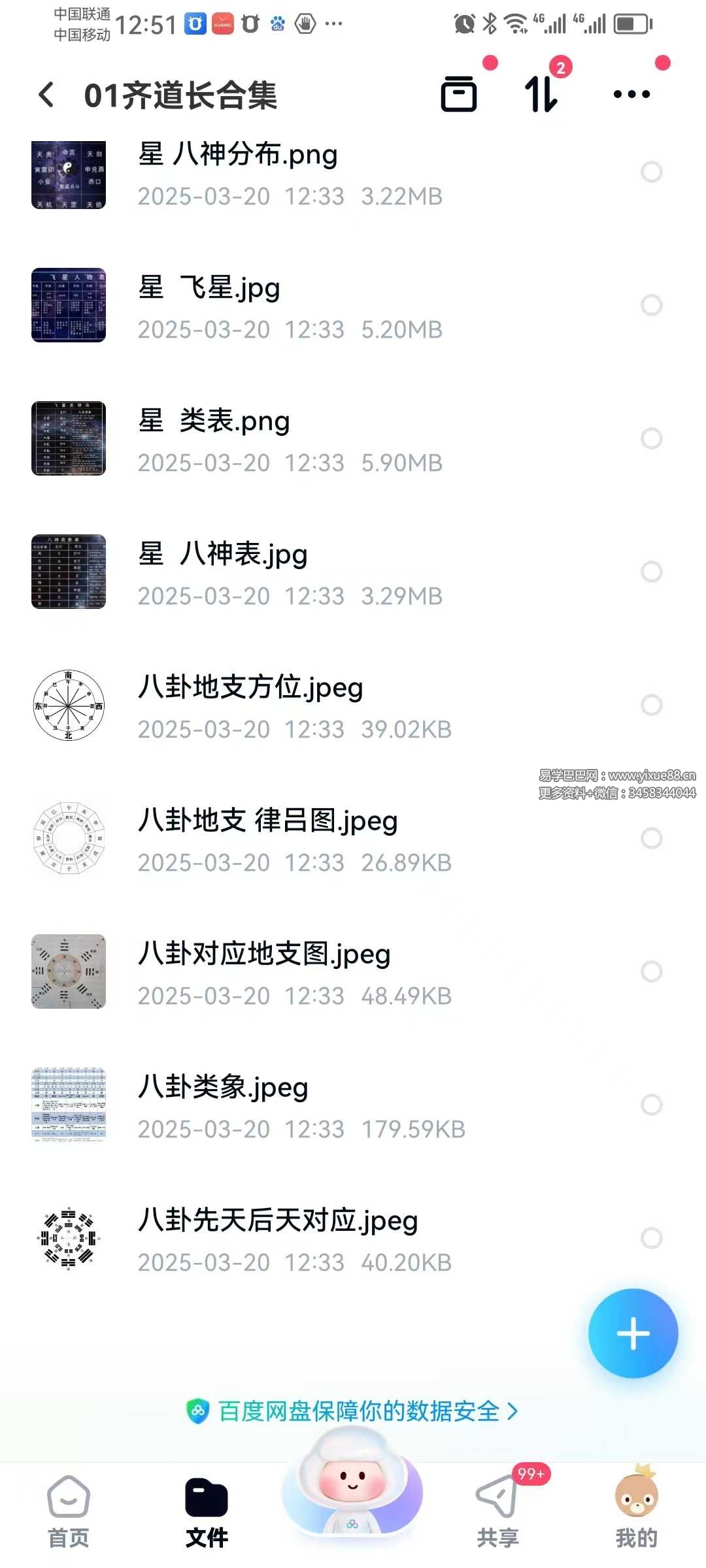The width and height of the screenshot is (706, 1568).
Task: Select the checkbox for 八卦地支 律吕图.jpeg
Action: 651,838
